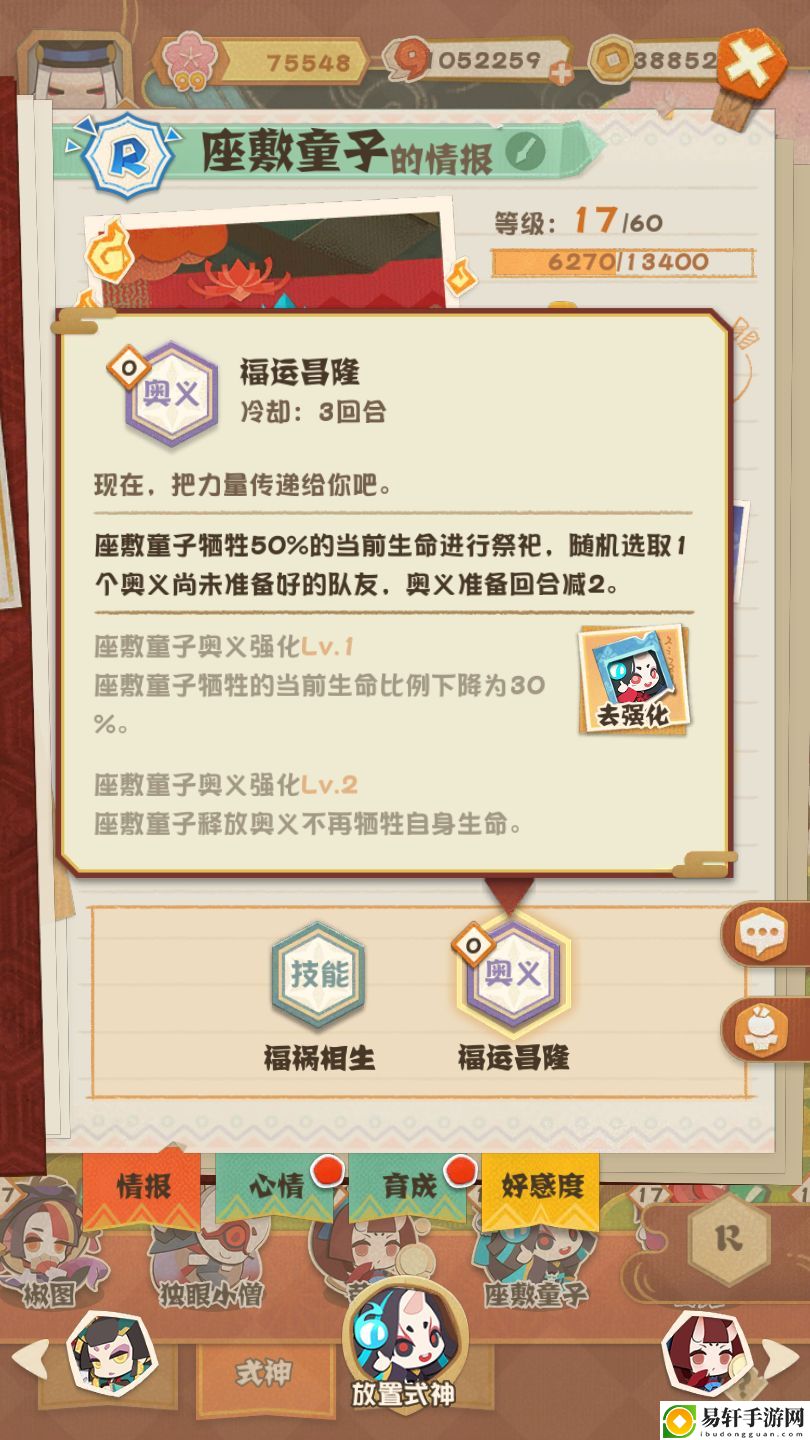Open the 育成 tab

pos(410,1187)
